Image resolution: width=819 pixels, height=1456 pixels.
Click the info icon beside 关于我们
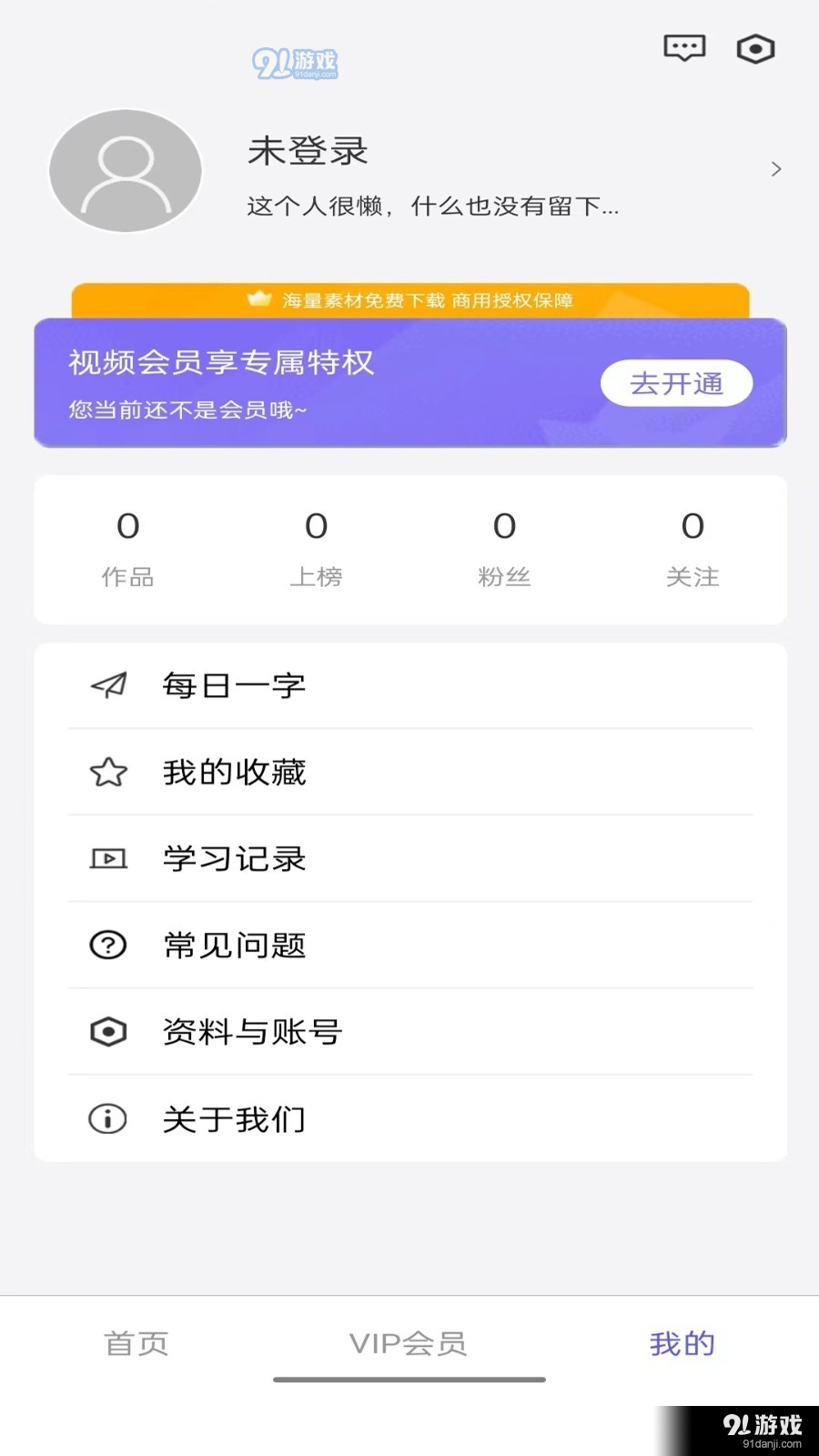(x=106, y=1118)
